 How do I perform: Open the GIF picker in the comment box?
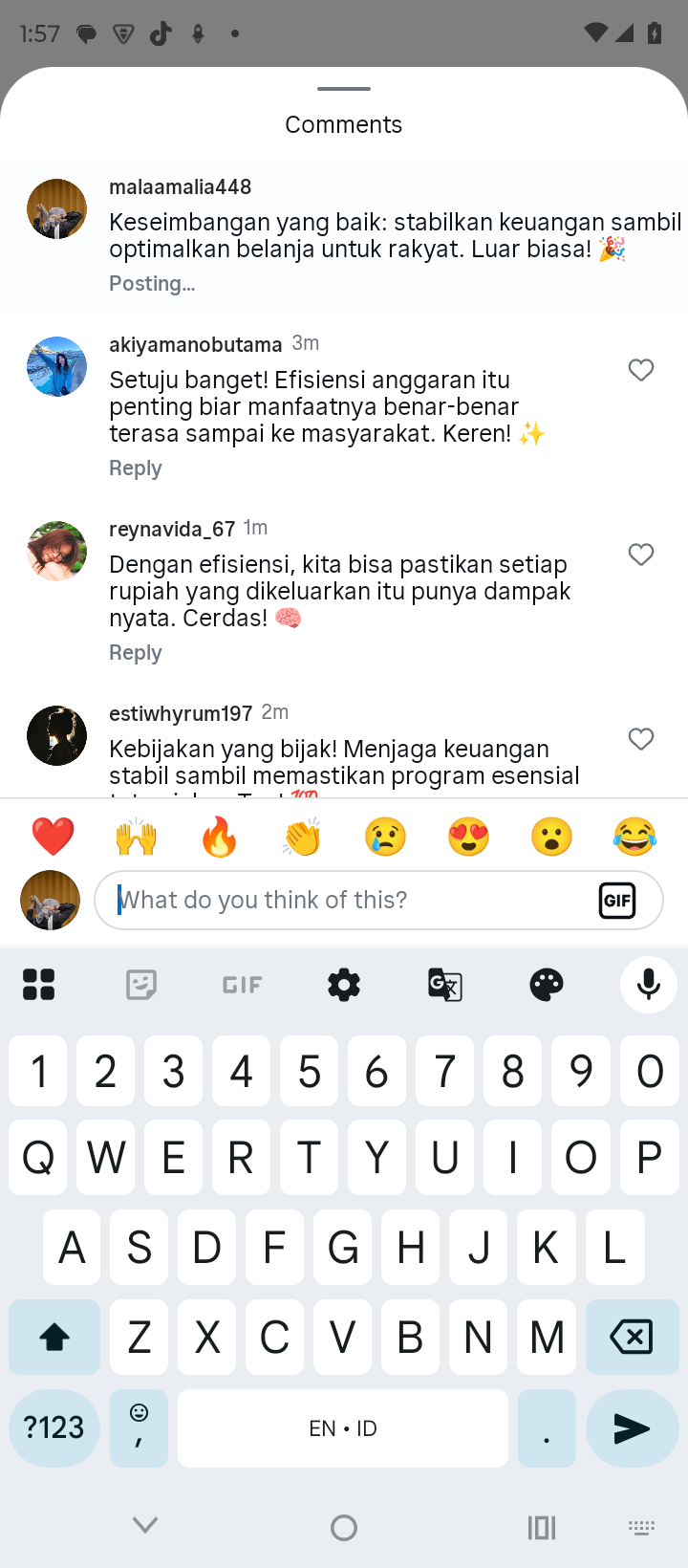[x=617, y=900]
